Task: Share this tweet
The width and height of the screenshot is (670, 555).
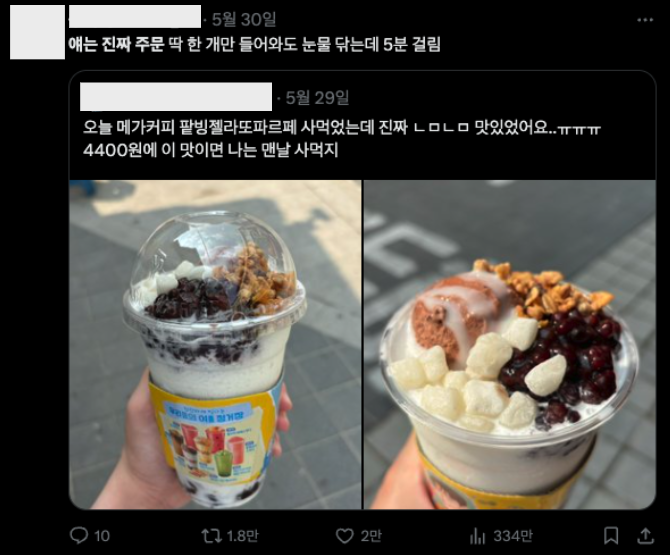Action: click(x=645, y=536)
